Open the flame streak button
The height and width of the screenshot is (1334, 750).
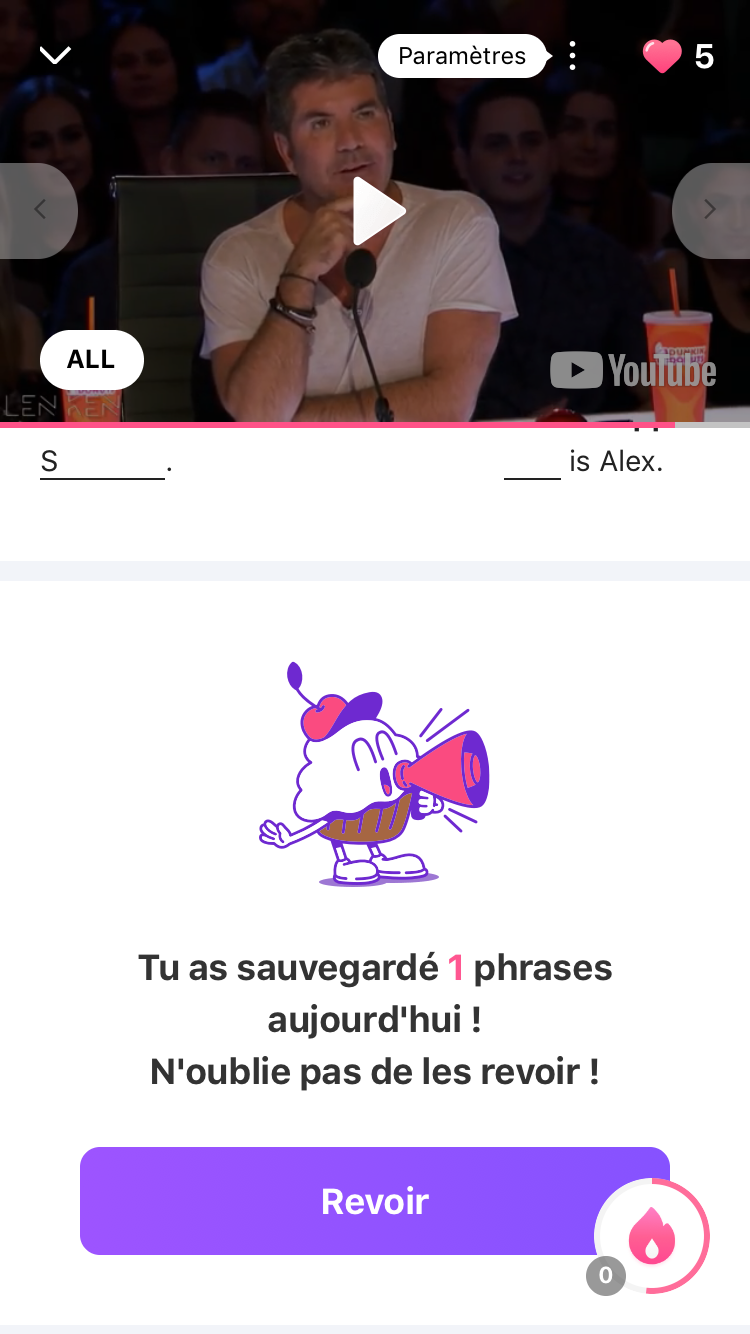pyautogui.click(x=652, y=1237)
